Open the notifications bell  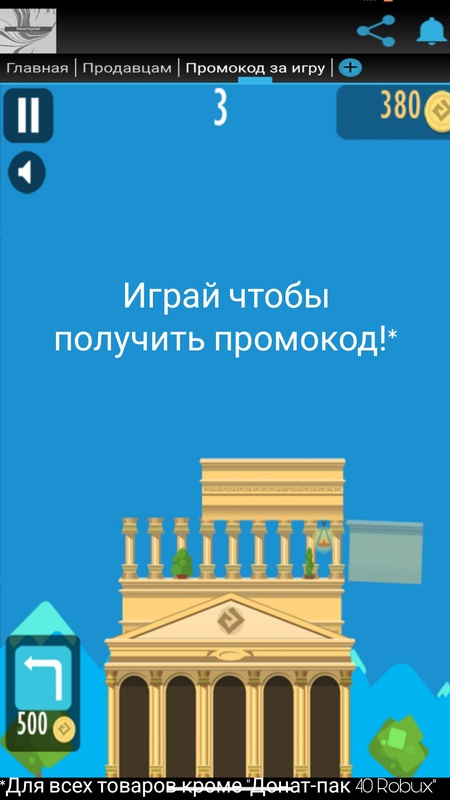pyautogui.click(x=432, y=31)
